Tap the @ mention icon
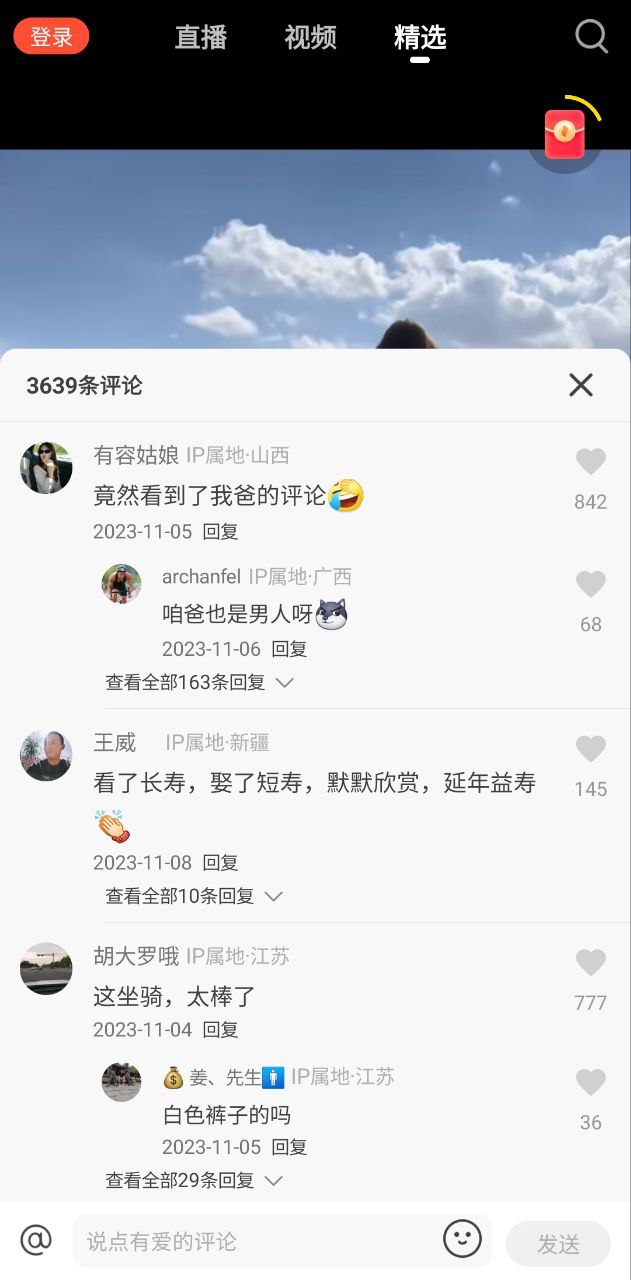631x1280 pixels. click(36, 1241)
